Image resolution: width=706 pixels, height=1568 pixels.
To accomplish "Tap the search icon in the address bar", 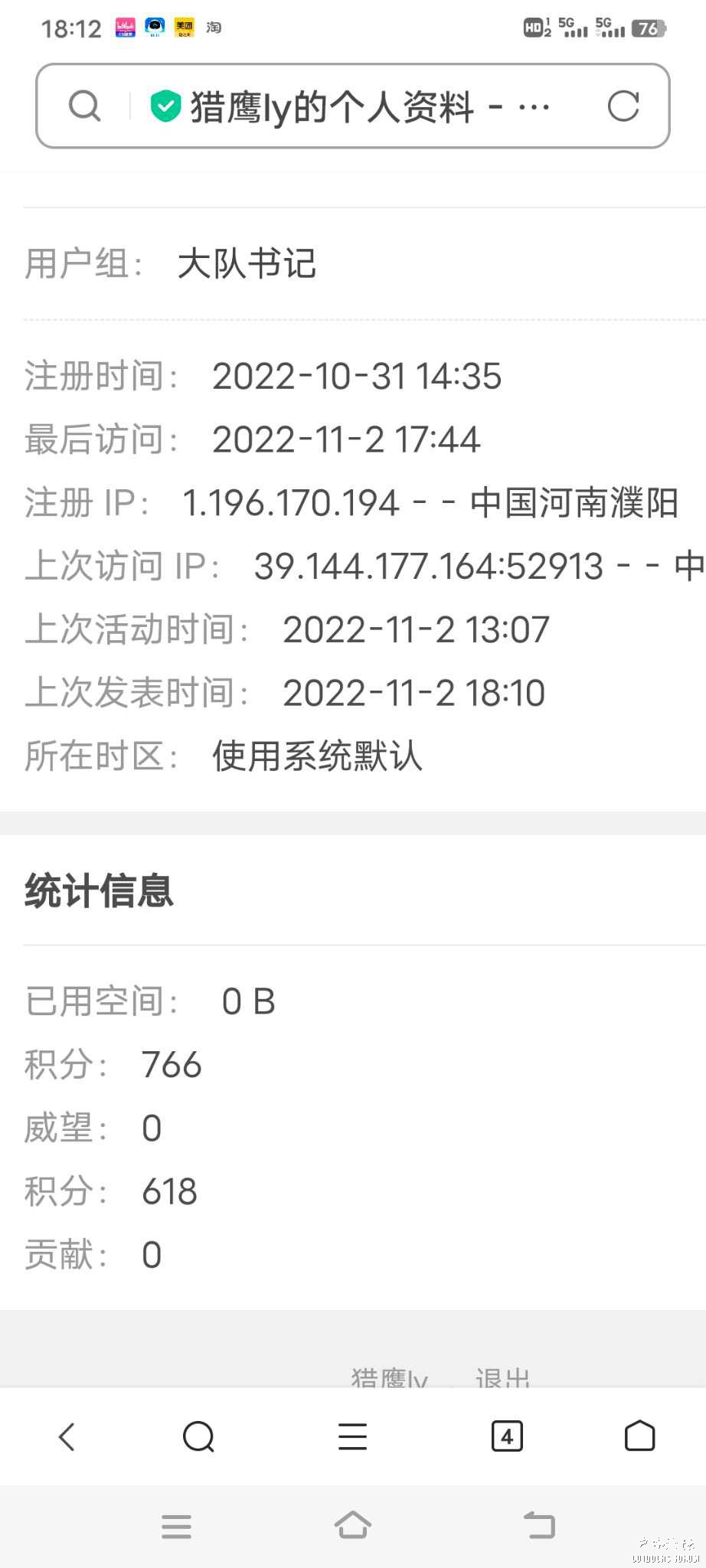I will [84, 106].
